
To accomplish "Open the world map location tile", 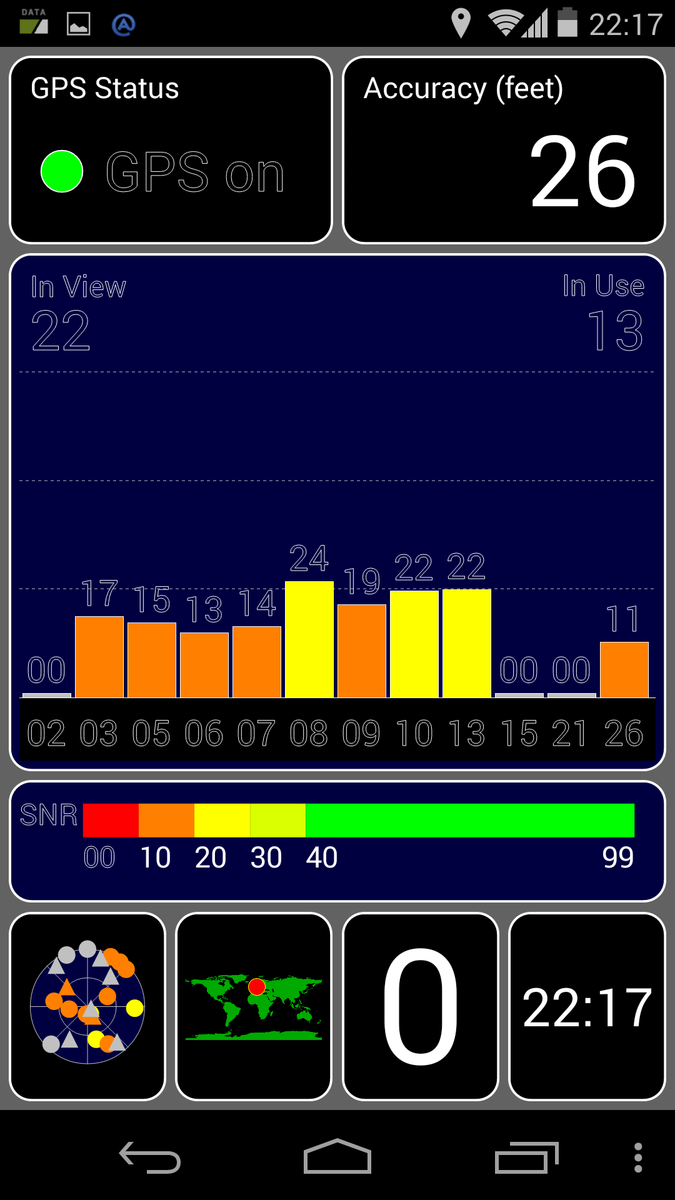I will point(253,1007).
